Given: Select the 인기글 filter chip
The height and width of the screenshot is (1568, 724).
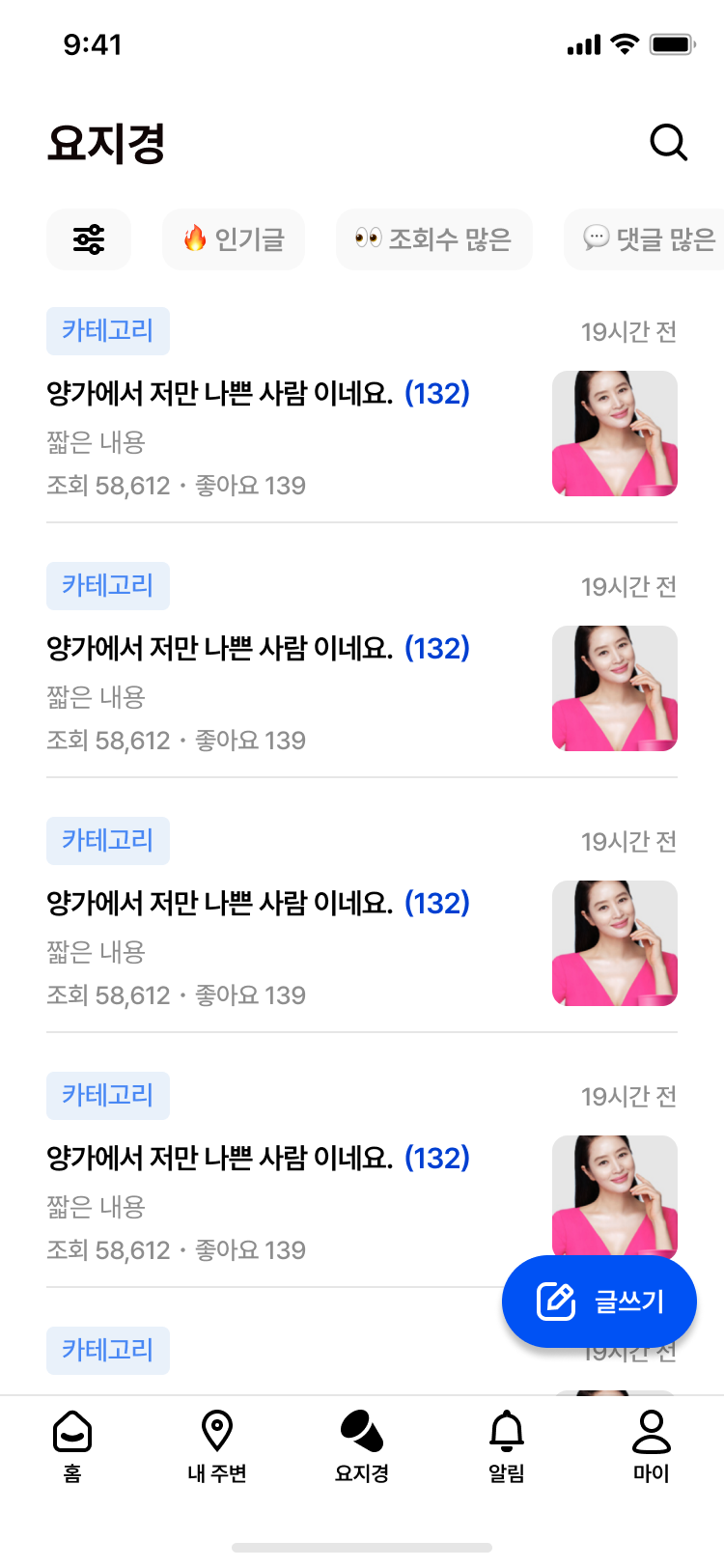Looking at the screenshot, I should [234, 239].
